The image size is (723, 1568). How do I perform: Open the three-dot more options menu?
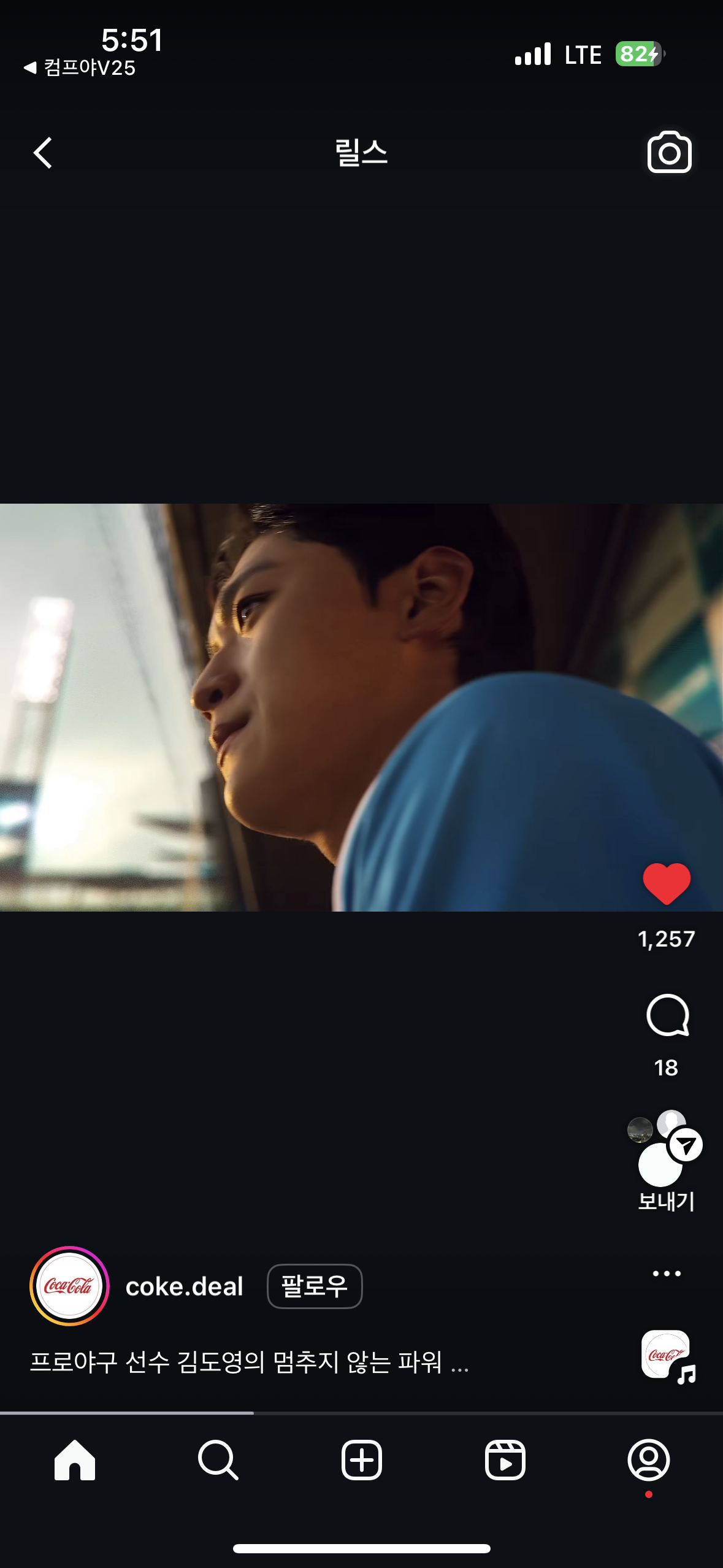667,1274
